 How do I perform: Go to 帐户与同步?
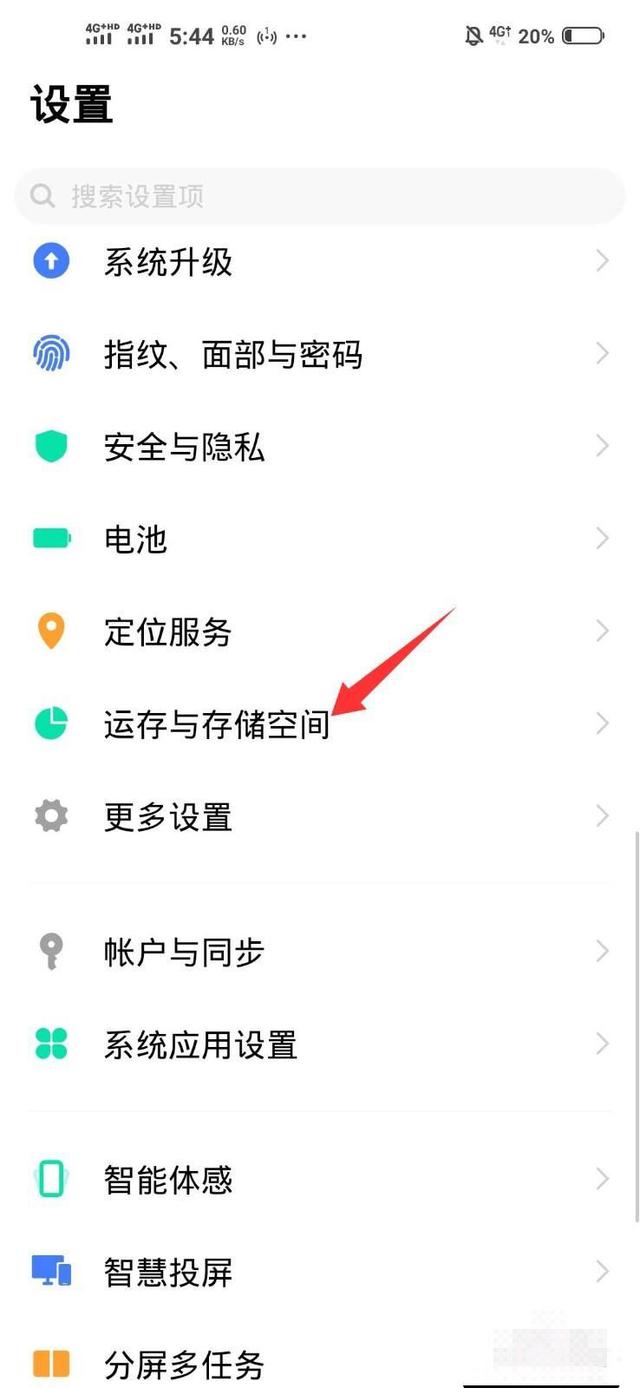pyautogui.click(x=320, y=952)
